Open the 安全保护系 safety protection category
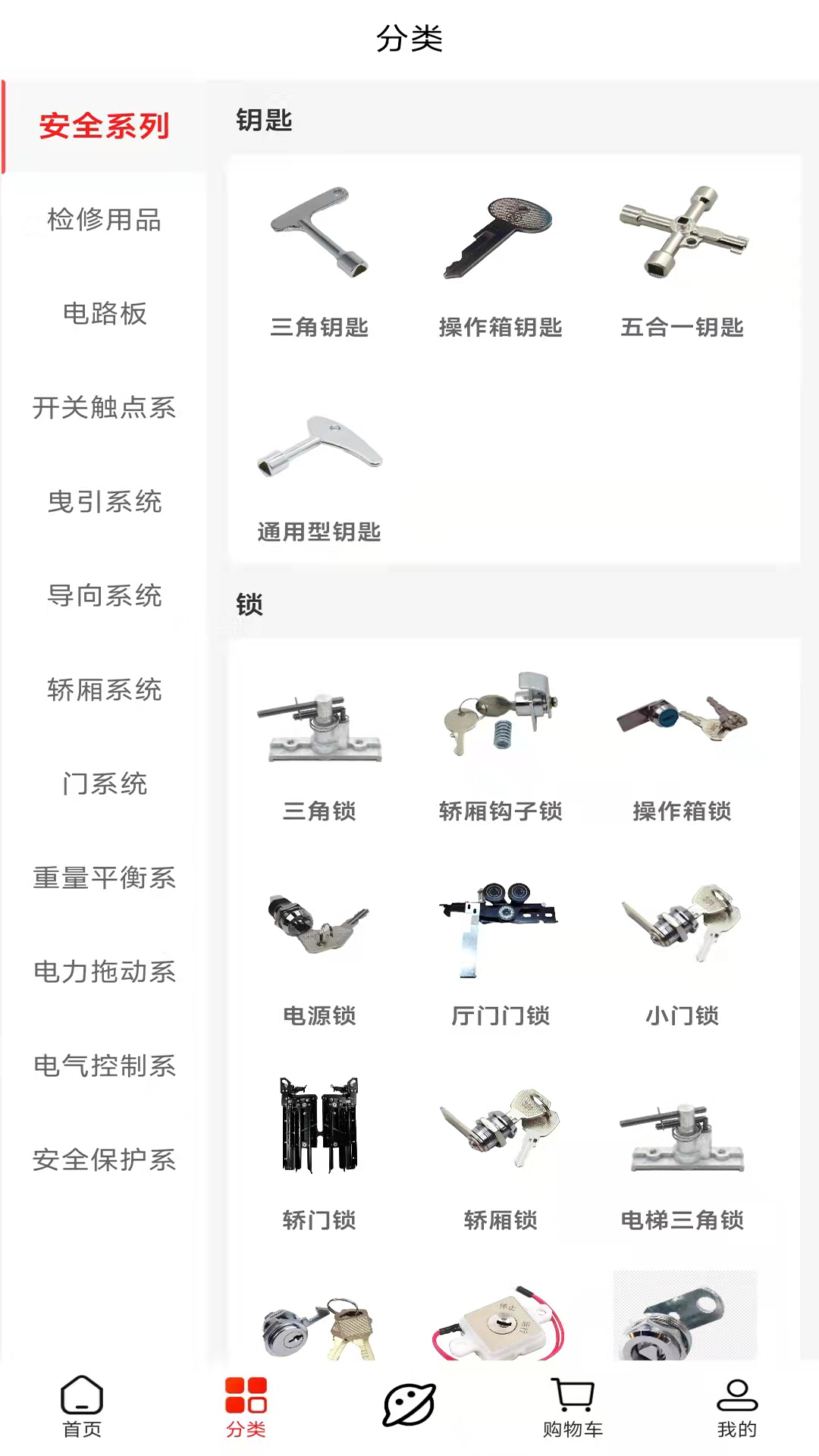819x1456 pixels. click(x=105, y=1160)
